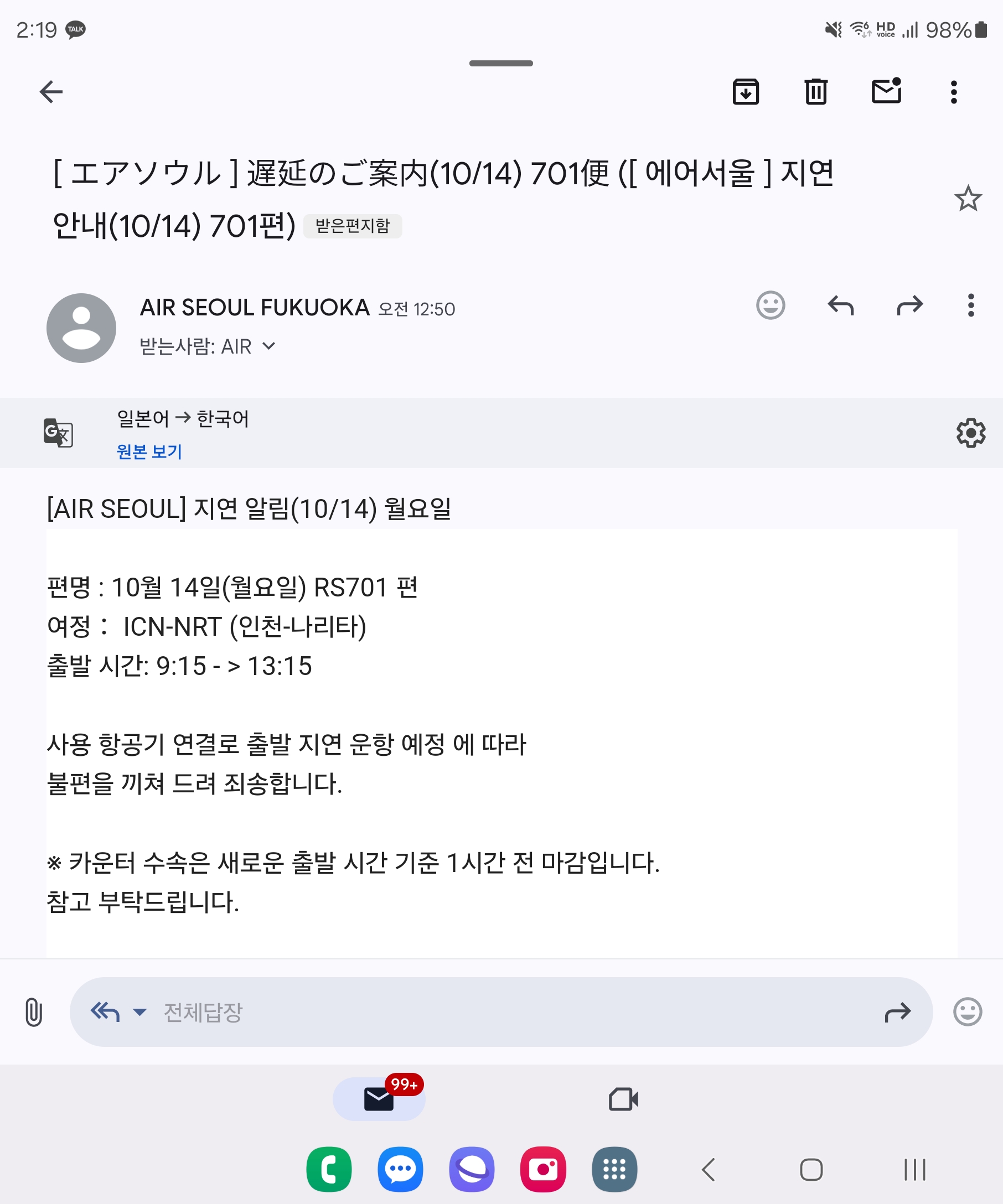Open the top app bar overflow menu
This screenshot has width=1003, height=1204.
point(954,92)
